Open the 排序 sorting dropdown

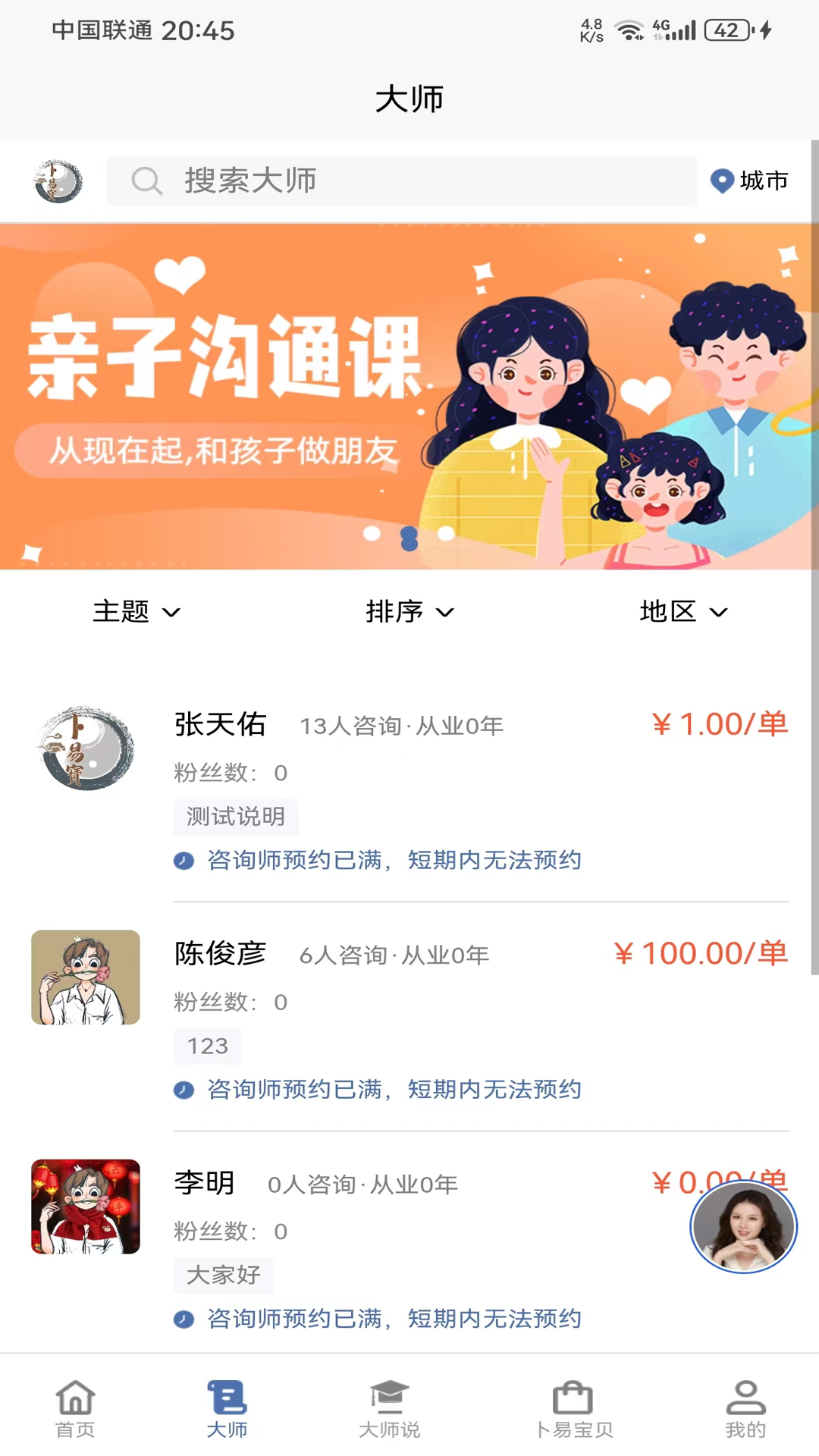point(409,612)
